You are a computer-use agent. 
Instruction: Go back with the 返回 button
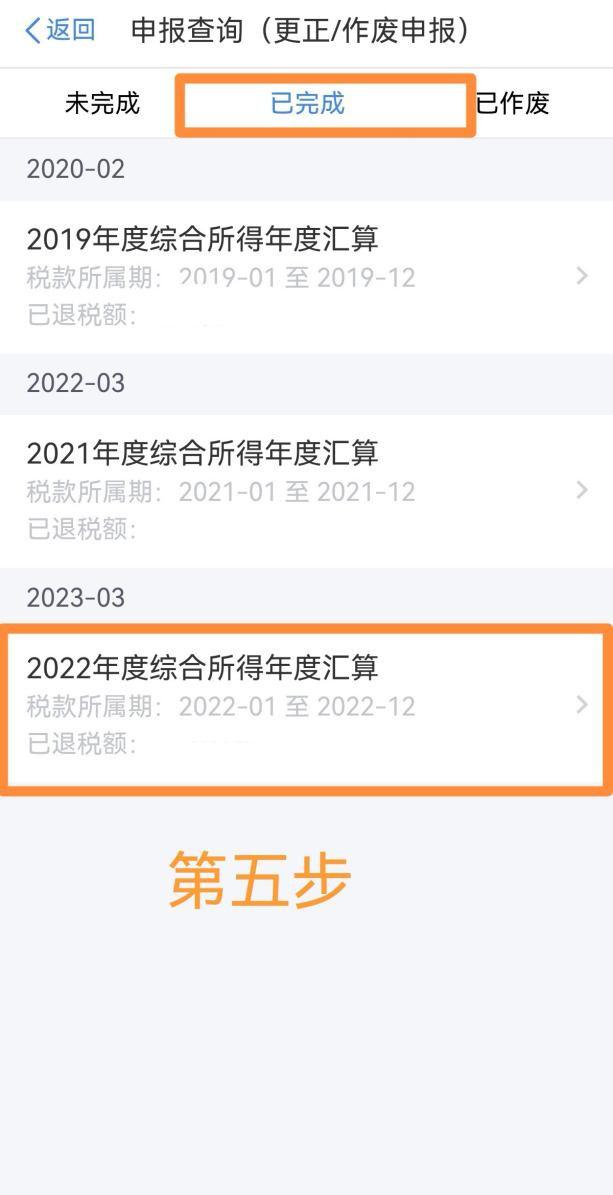click(x=59, y=30)
